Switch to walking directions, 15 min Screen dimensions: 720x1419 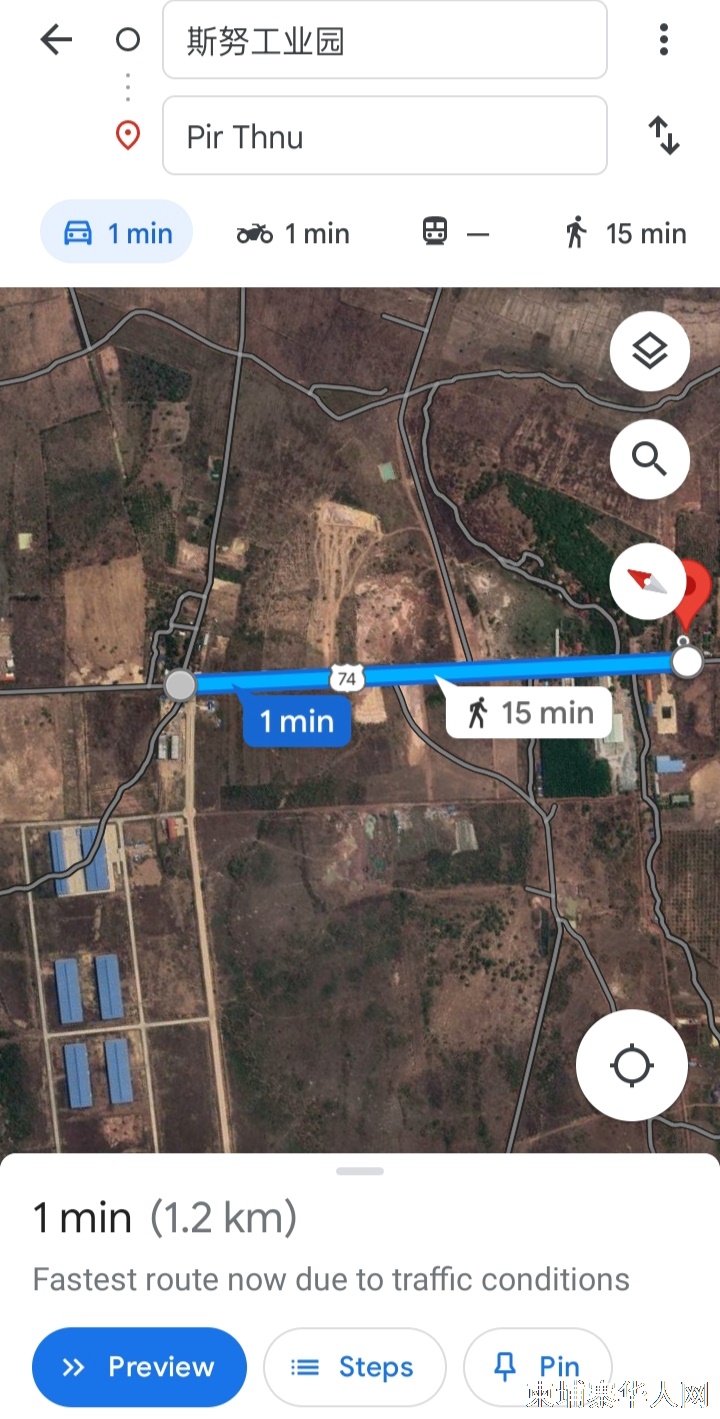click(x=626, y=233)
